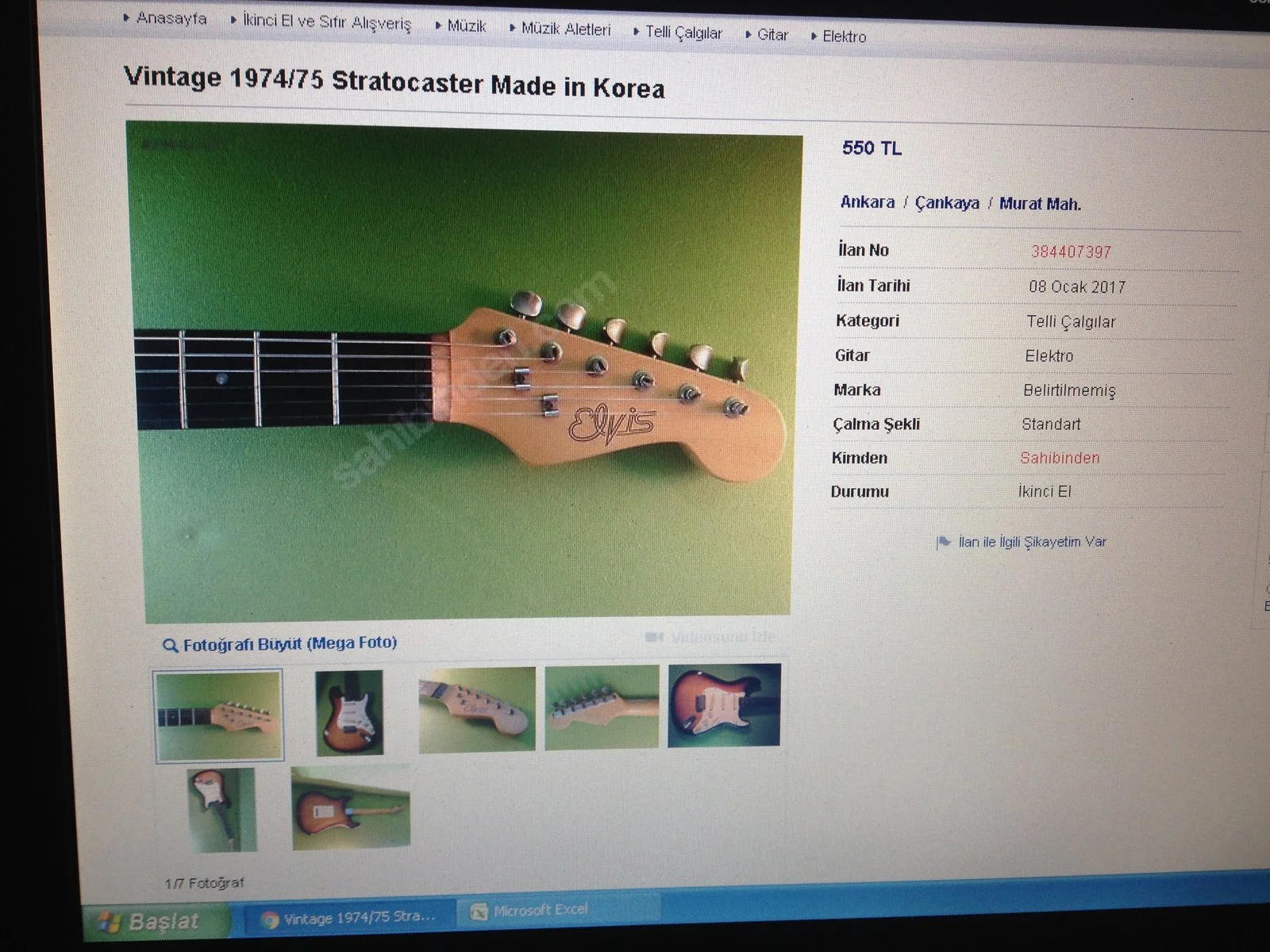Image resolution: width=1270 pixels, height=952 pixels.
Task: Open the Murat Mah. location link
Action: tap(1039, 204)
